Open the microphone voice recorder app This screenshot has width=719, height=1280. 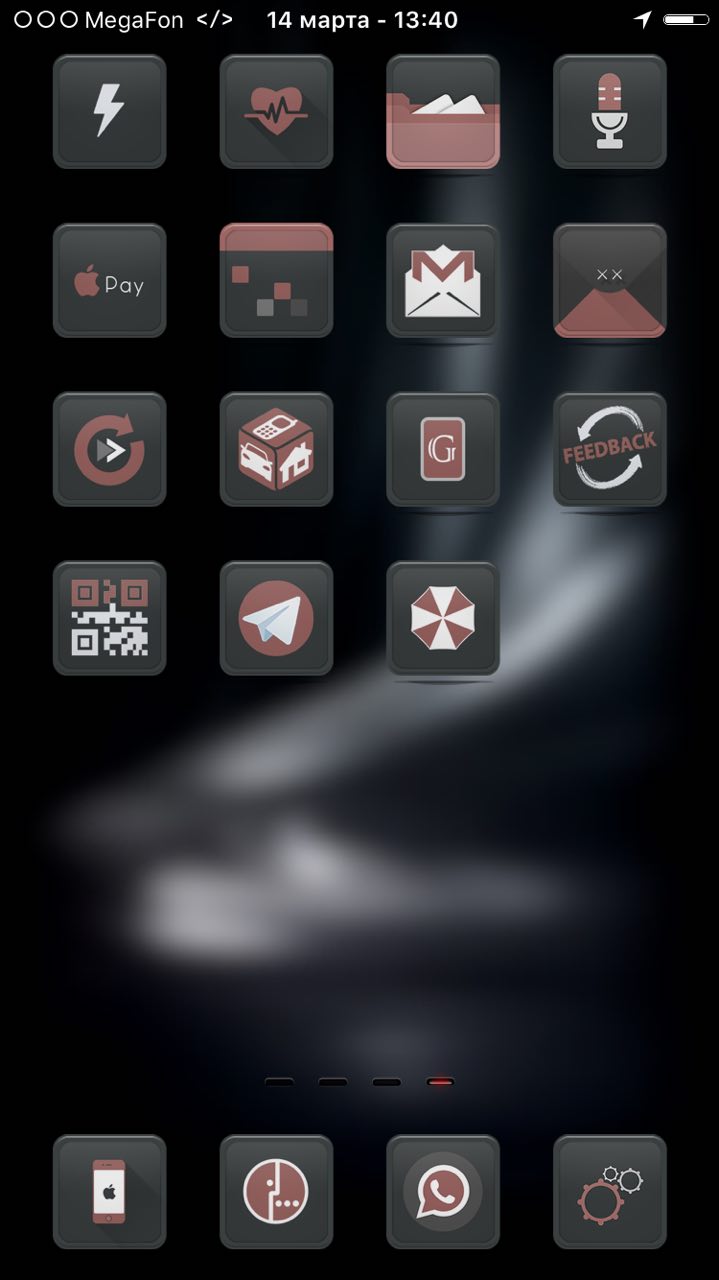[609, 111]
